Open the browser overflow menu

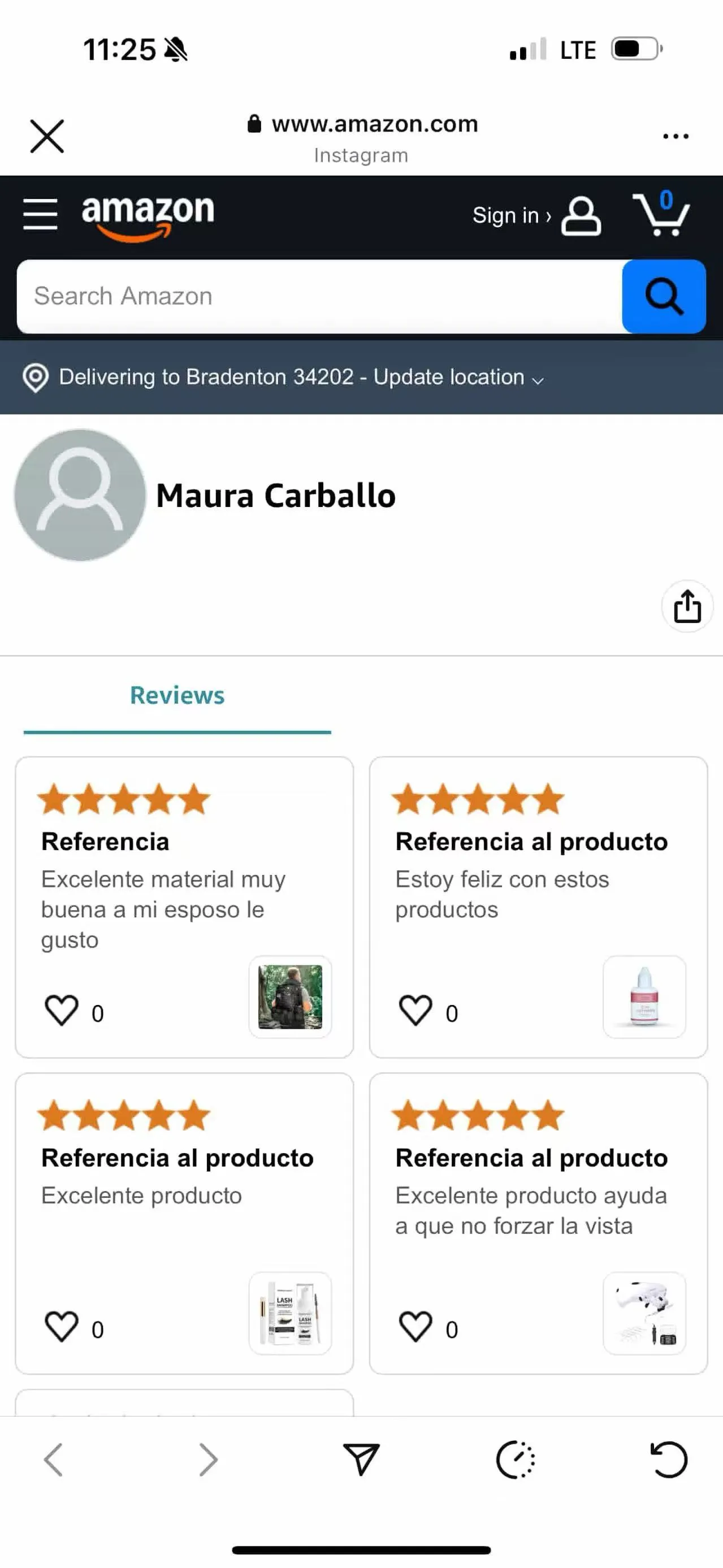click(x=676, y=136)
